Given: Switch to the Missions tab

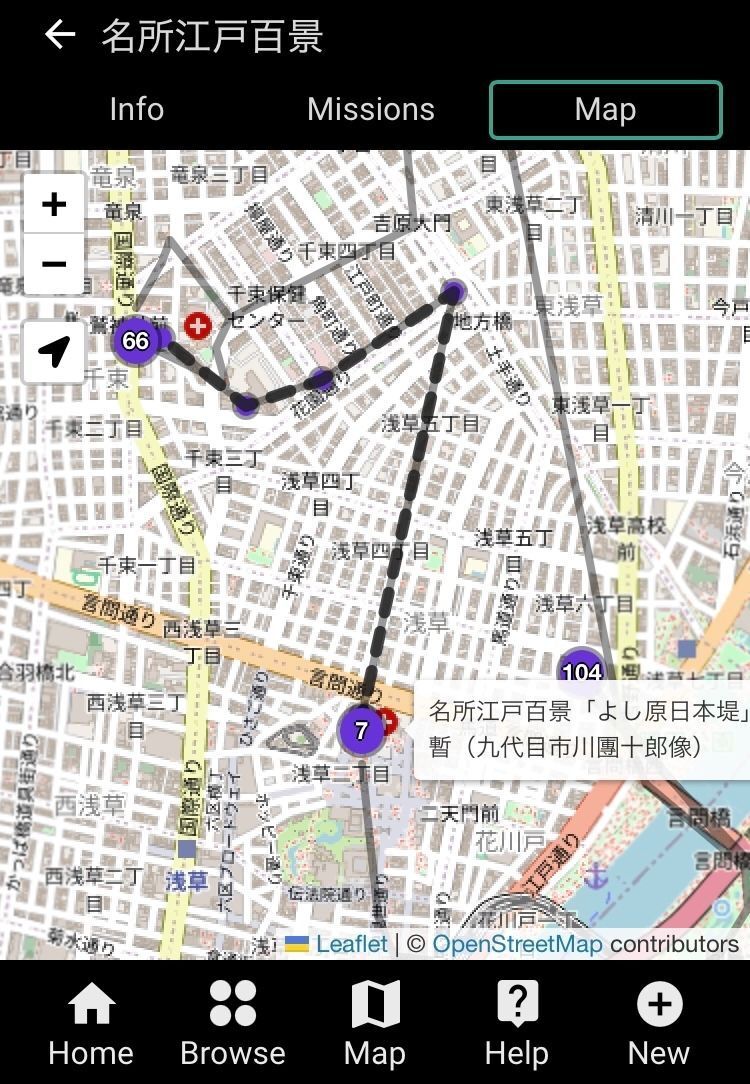Looking at the screenshot, I should [x=371, y=109].
